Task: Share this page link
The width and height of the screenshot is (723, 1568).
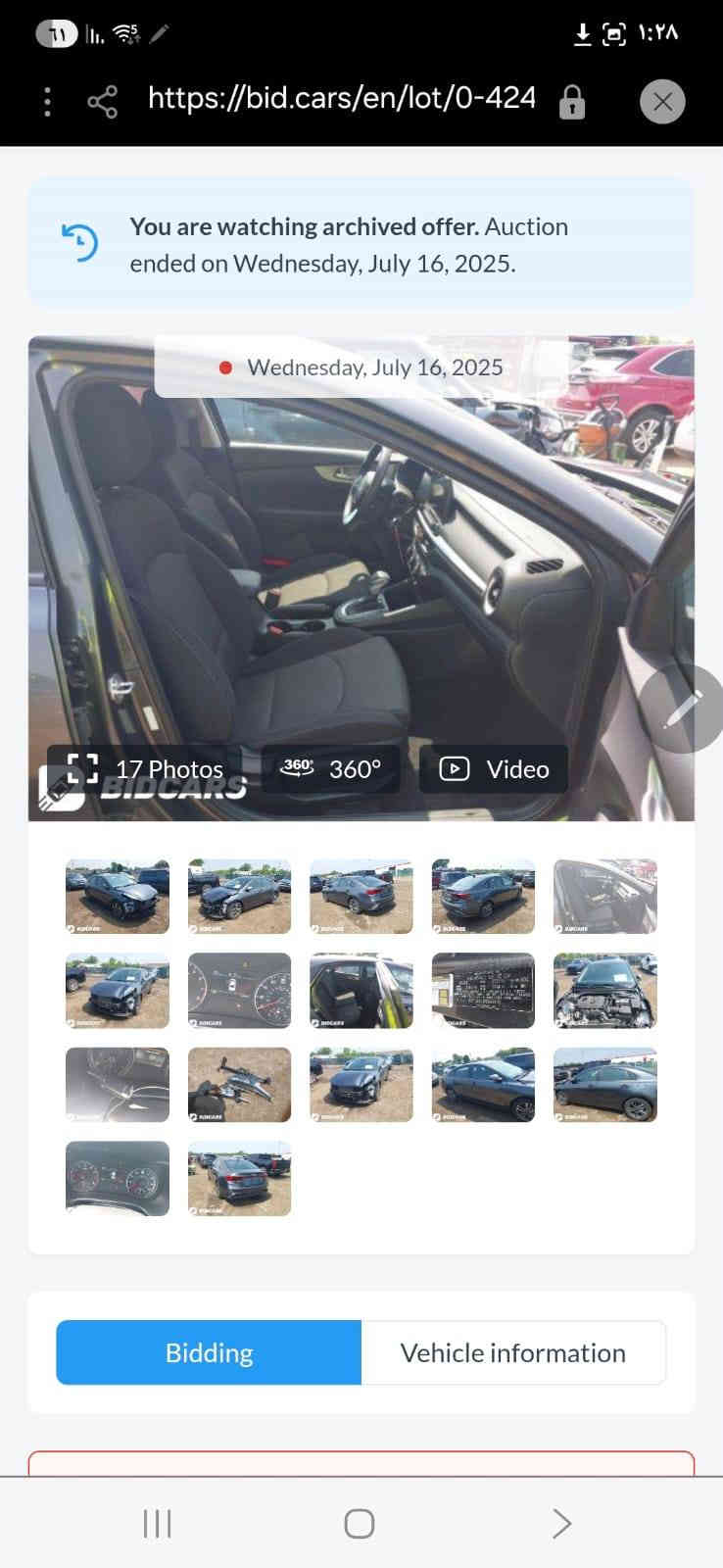Action: [x=102, y=102]
